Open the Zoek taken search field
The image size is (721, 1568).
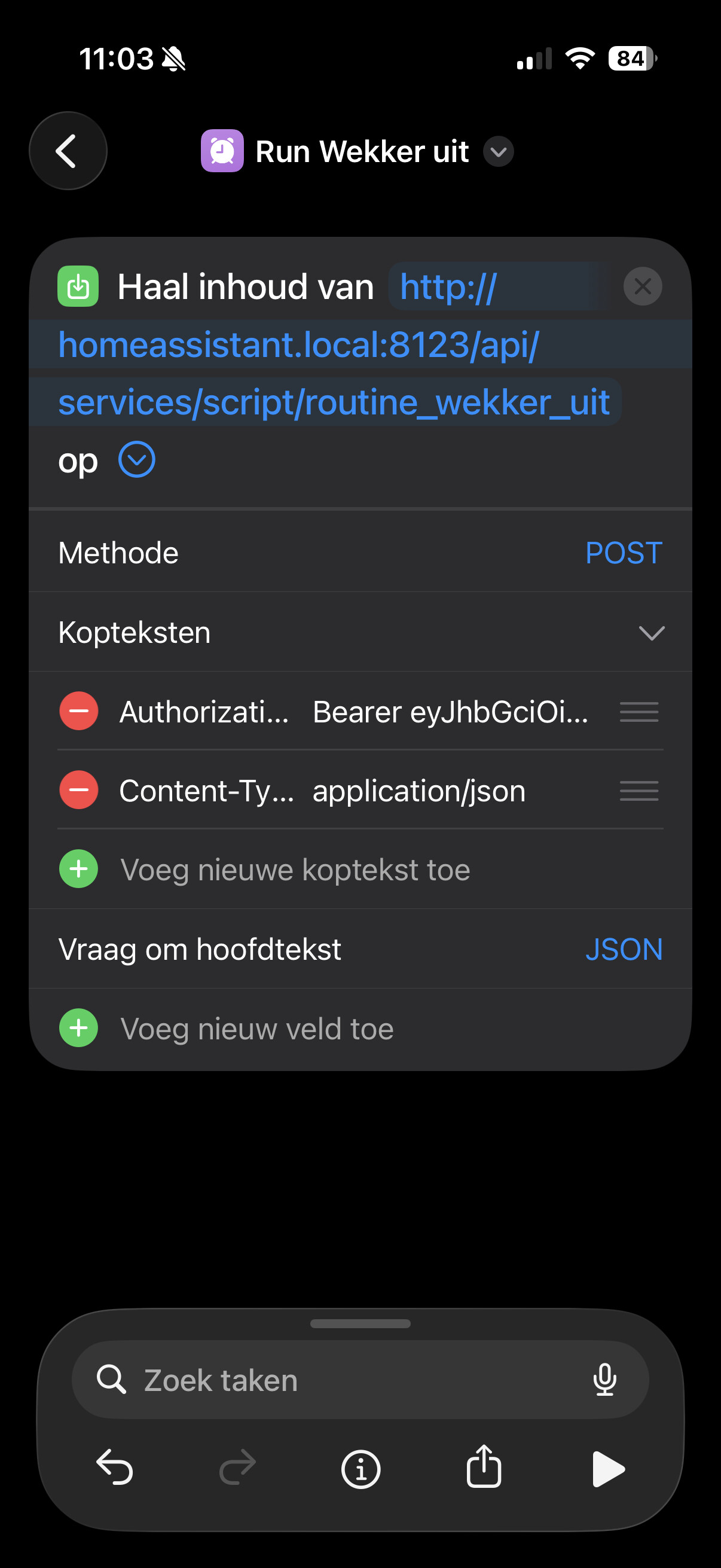point(341,1380)
